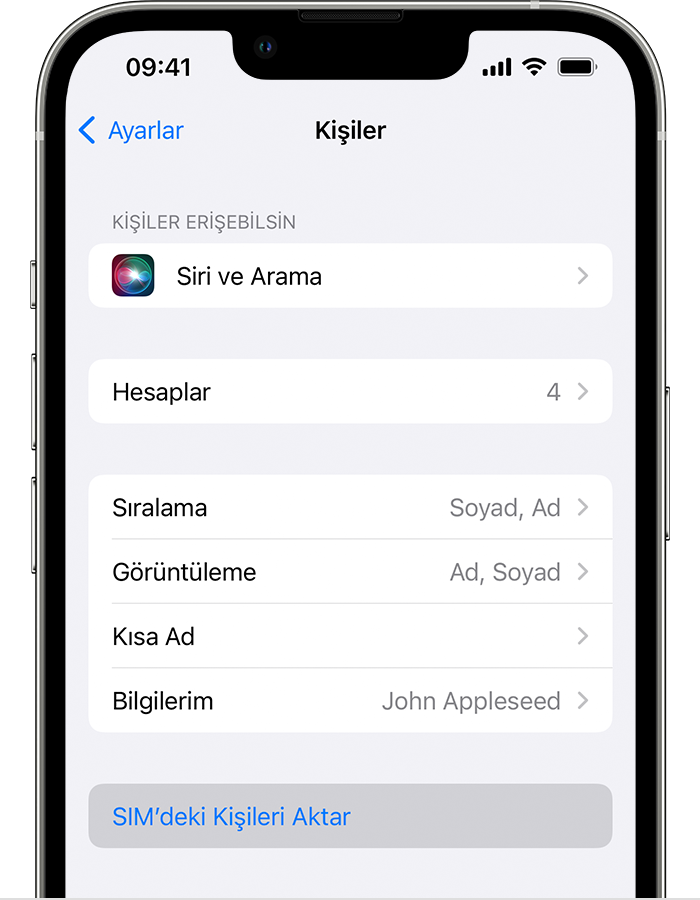The height and width of the screenshot is (900, 700).
Task: Go back to Ayarlar
Action: point(132,131)
